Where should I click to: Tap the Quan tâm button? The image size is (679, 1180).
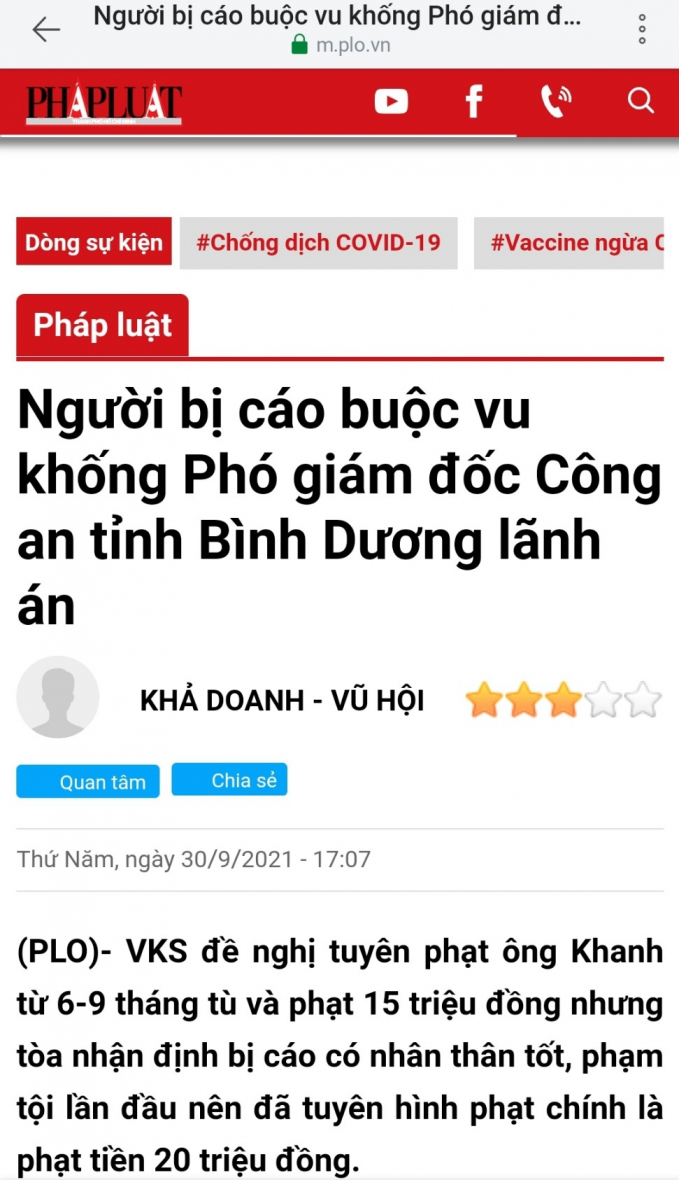coord(88,782)
